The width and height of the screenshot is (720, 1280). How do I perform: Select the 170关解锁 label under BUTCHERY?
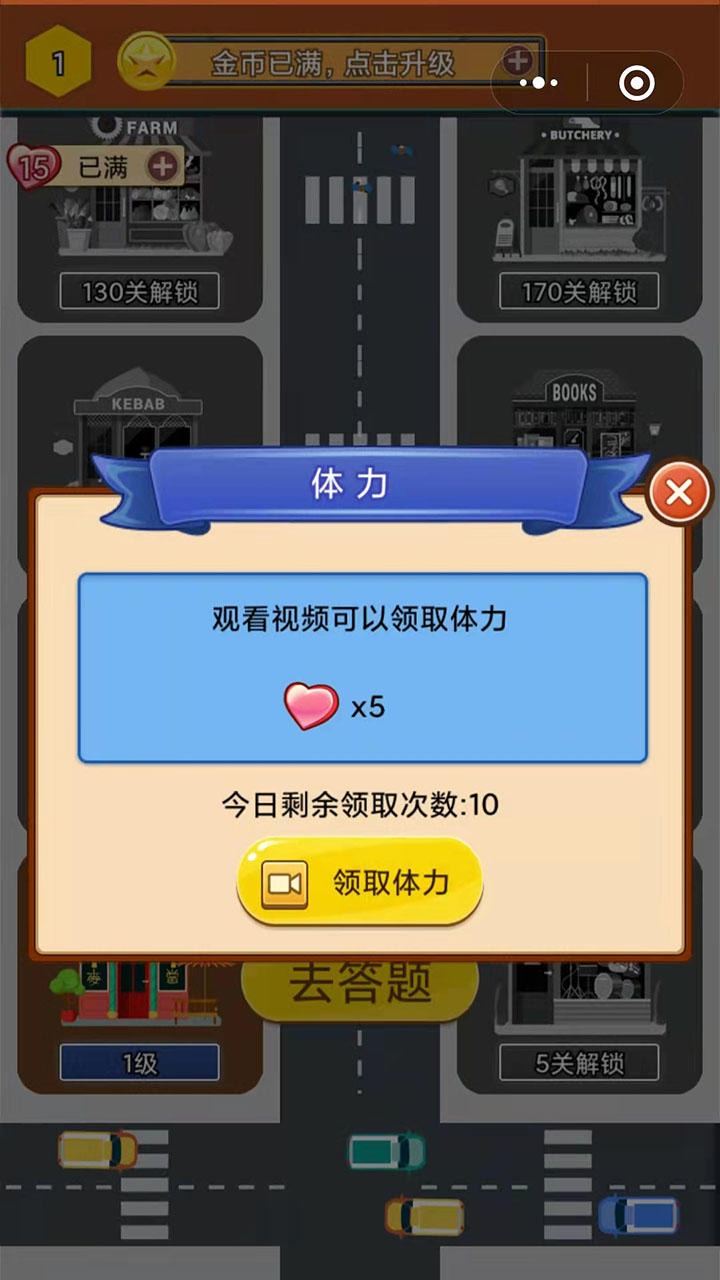pos(580,291)
